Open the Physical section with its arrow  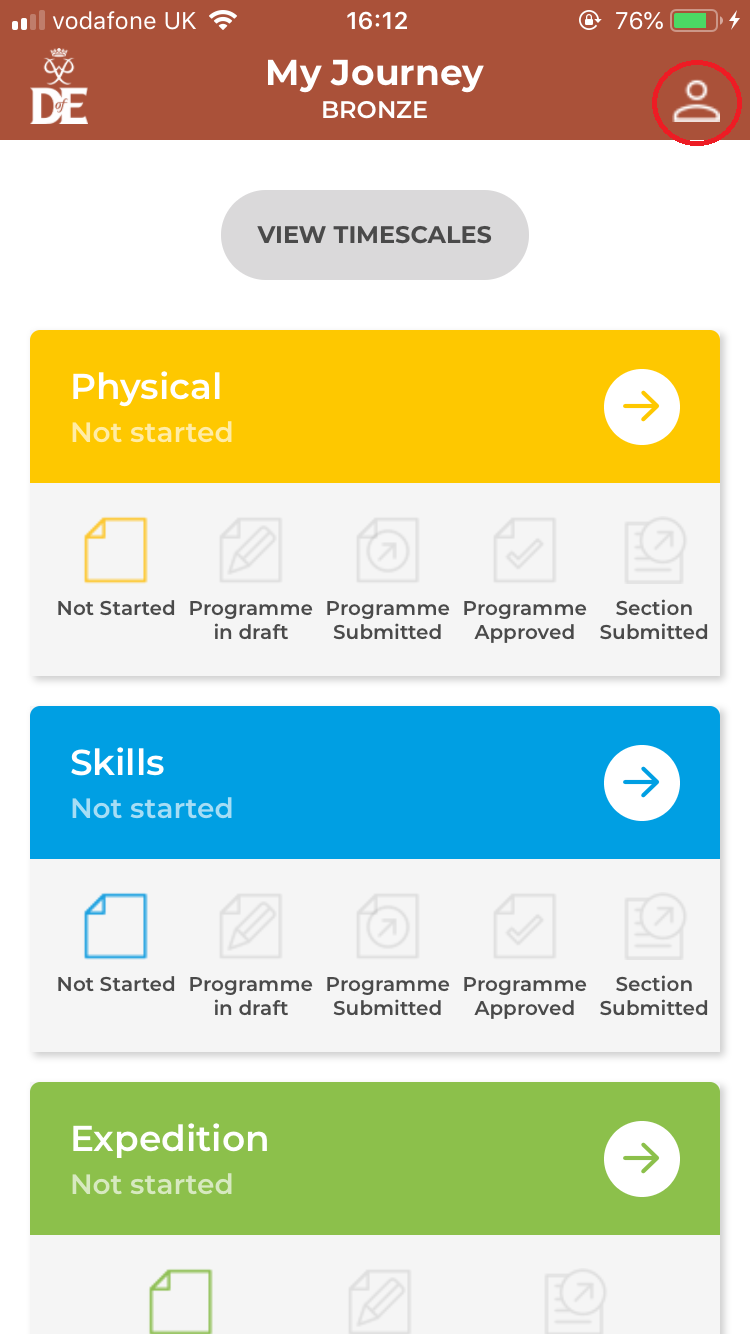(641, 407)
